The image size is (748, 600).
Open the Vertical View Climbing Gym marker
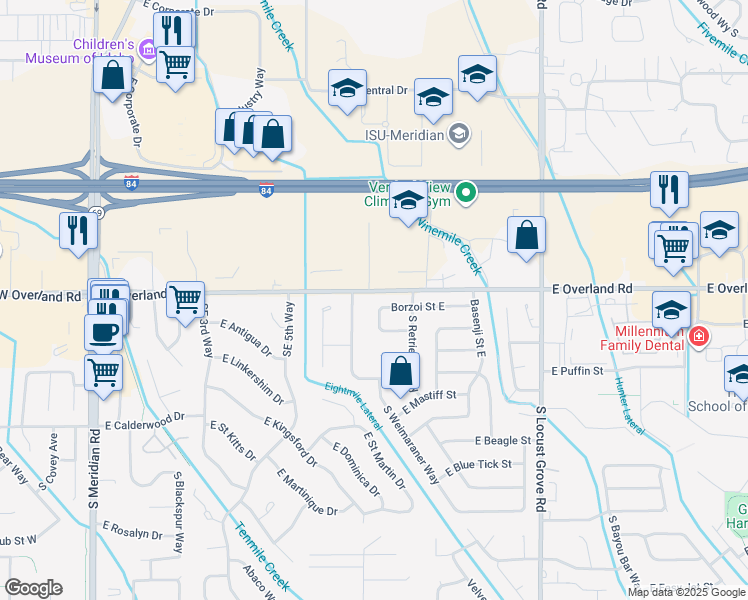[x=466, y=192]
